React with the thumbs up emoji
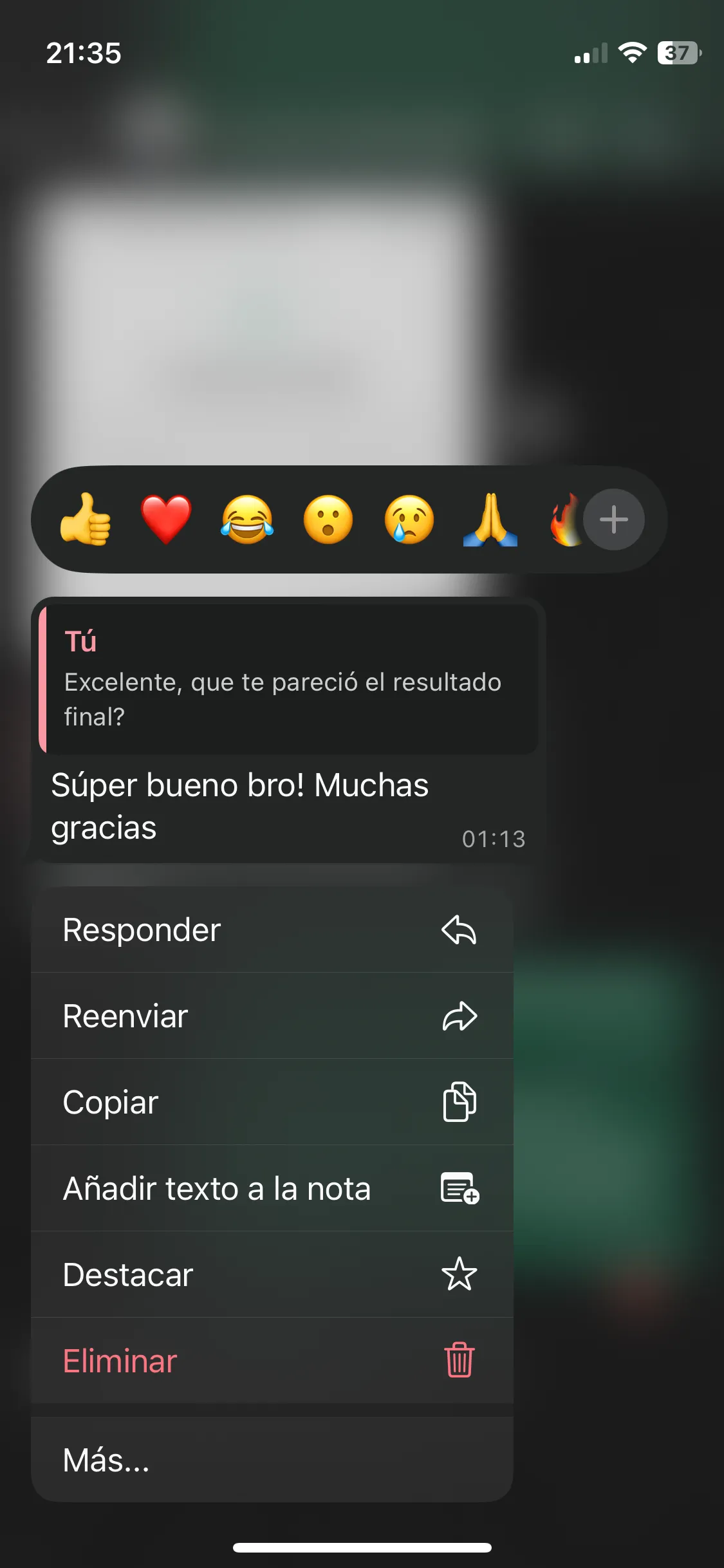The width and height of the screenshot is (724, 1568). 86,519
